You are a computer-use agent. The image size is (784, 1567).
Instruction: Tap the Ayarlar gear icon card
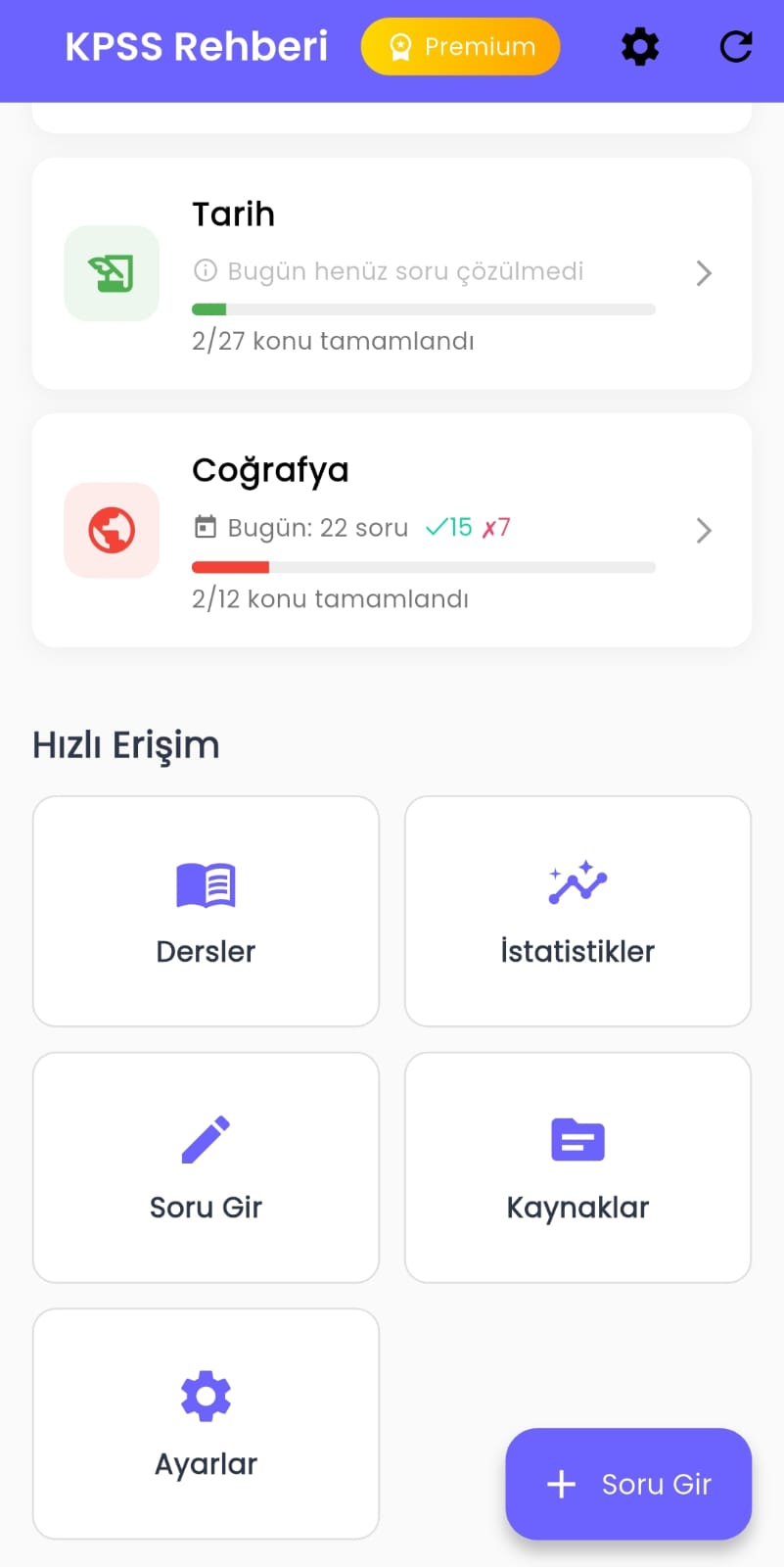pyautogui.click(x=205, y=1396)
